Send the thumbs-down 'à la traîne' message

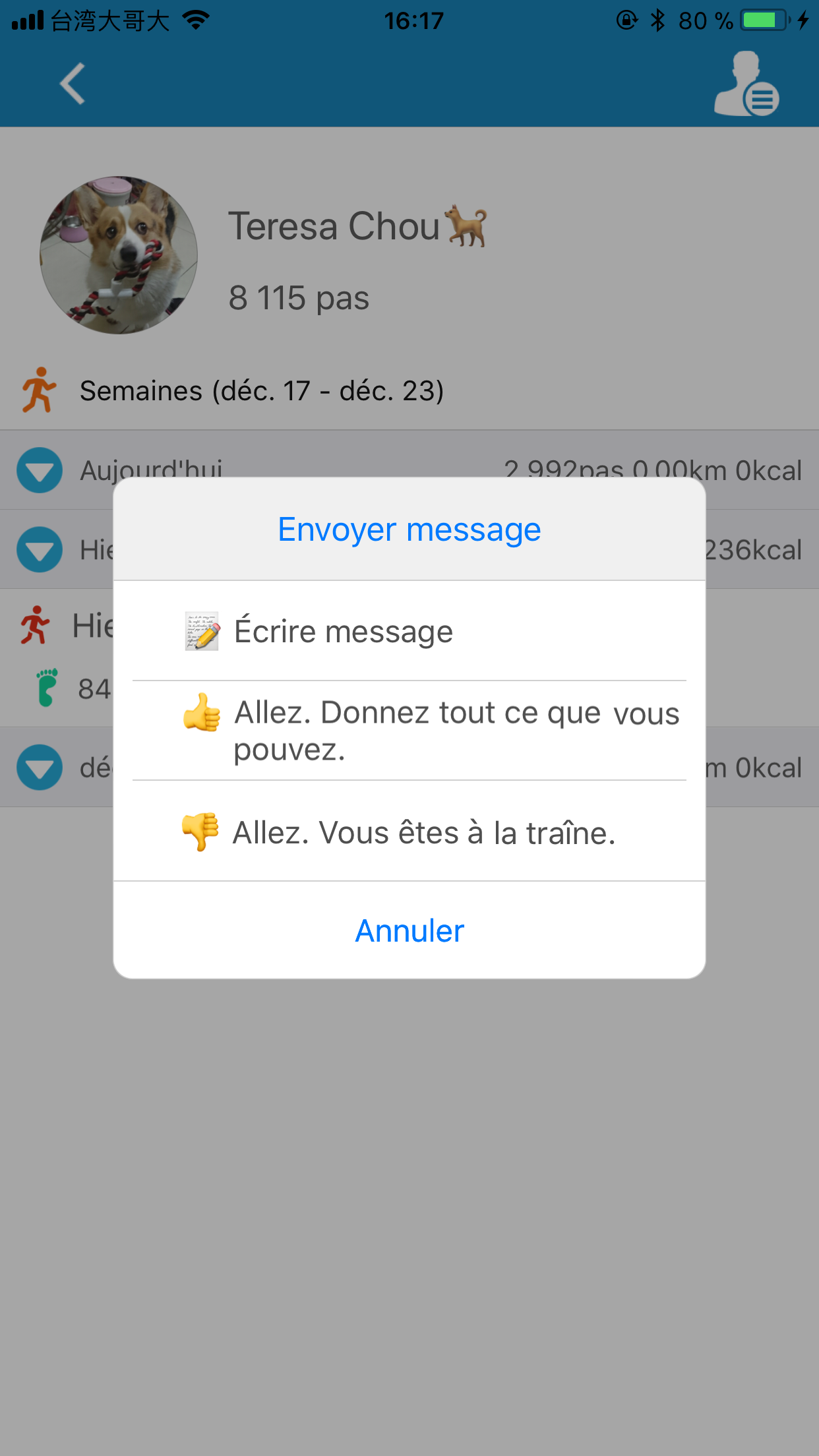(x=409, y=831)
